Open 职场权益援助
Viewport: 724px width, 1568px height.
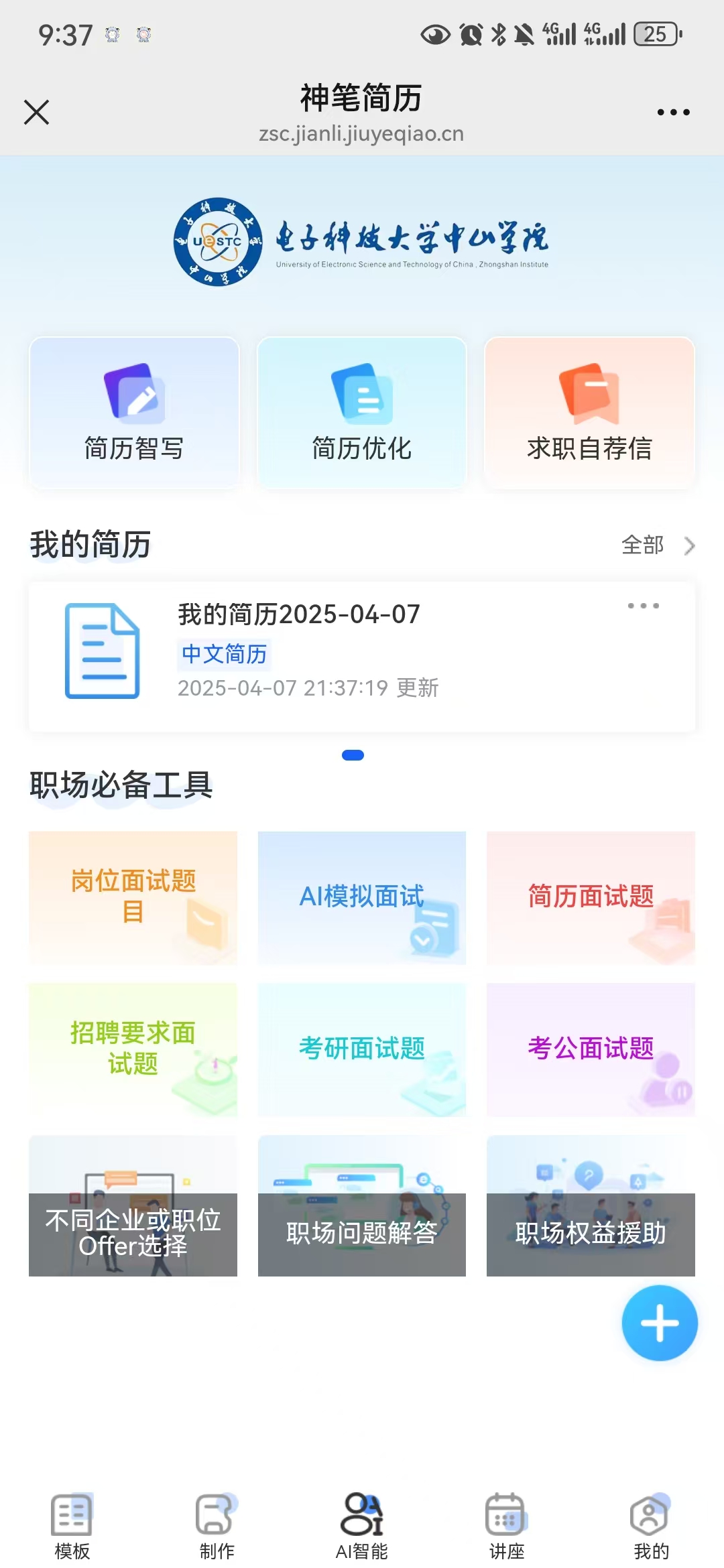591,1206
